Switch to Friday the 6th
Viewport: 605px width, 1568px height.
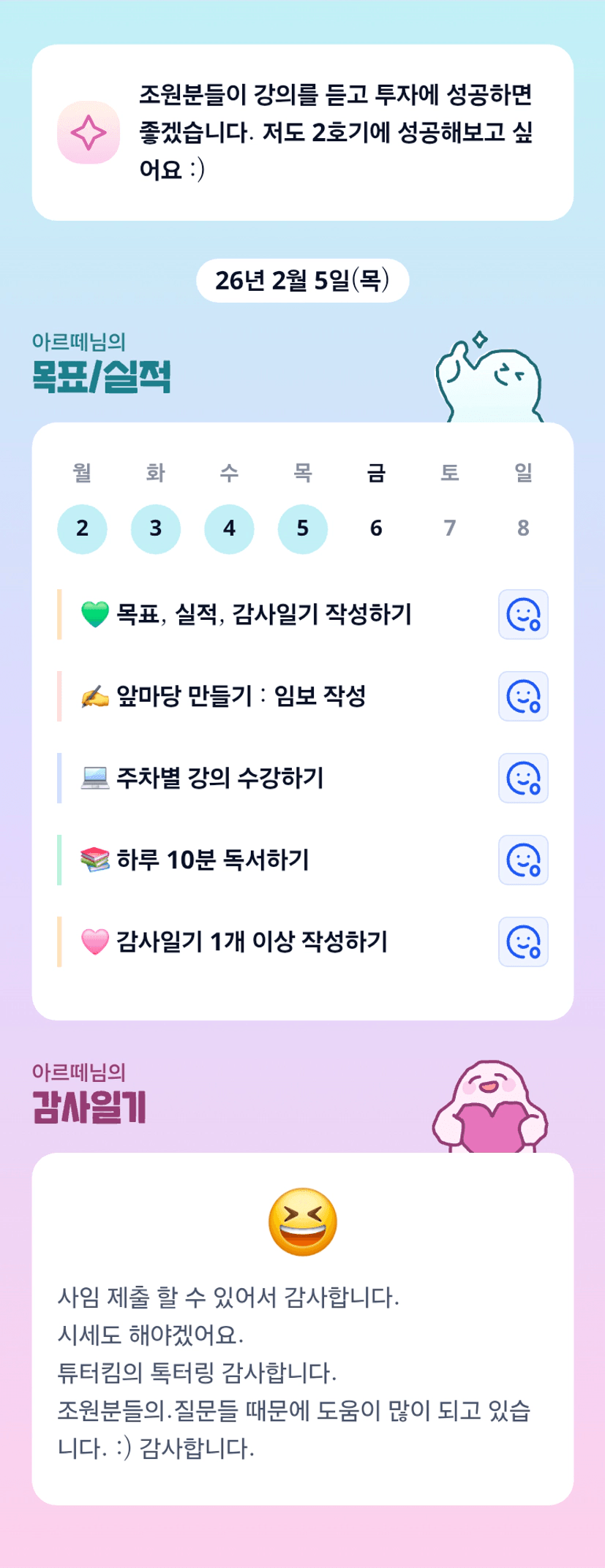click(376, 529)
